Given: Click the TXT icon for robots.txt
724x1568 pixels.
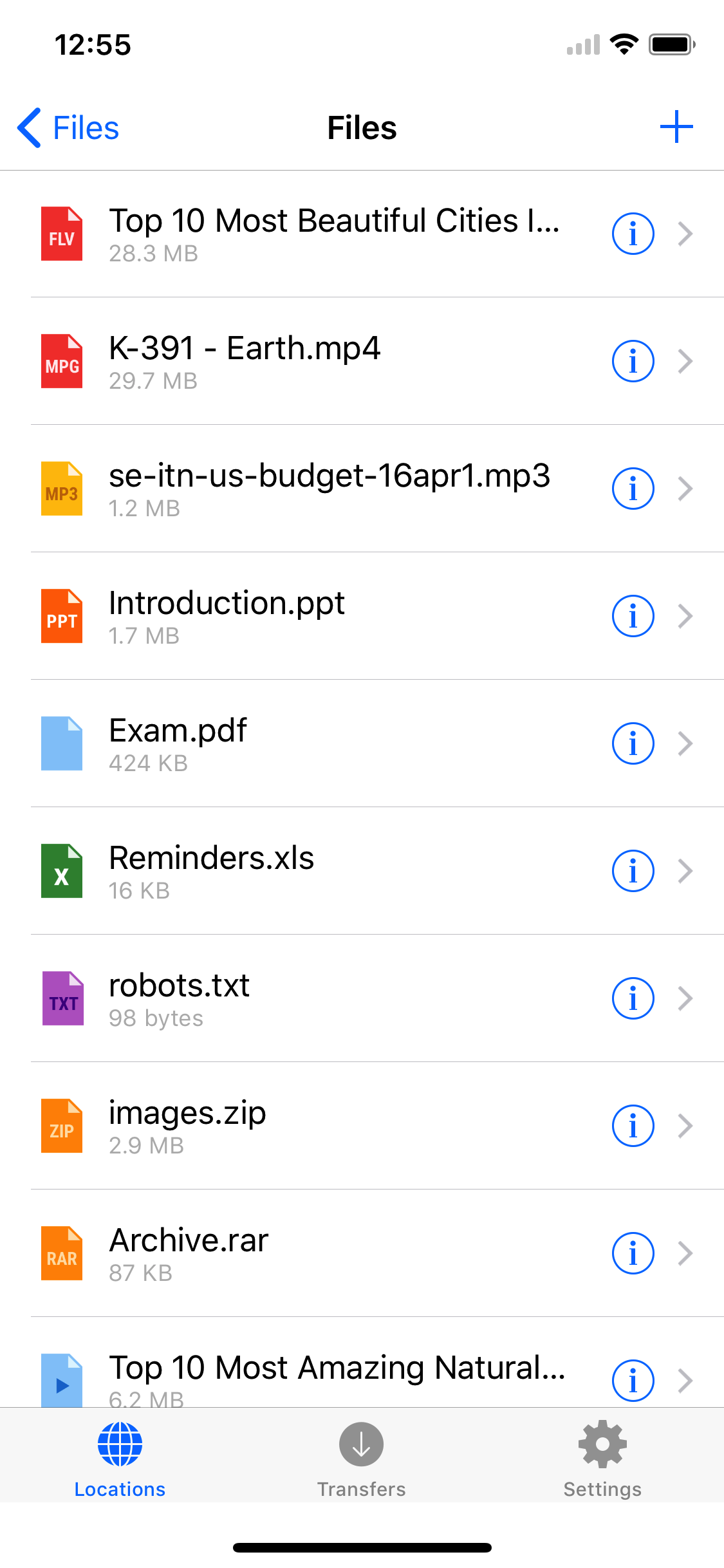Looking at the screenshot, I should pyautogui.click(x=62, y=998).
